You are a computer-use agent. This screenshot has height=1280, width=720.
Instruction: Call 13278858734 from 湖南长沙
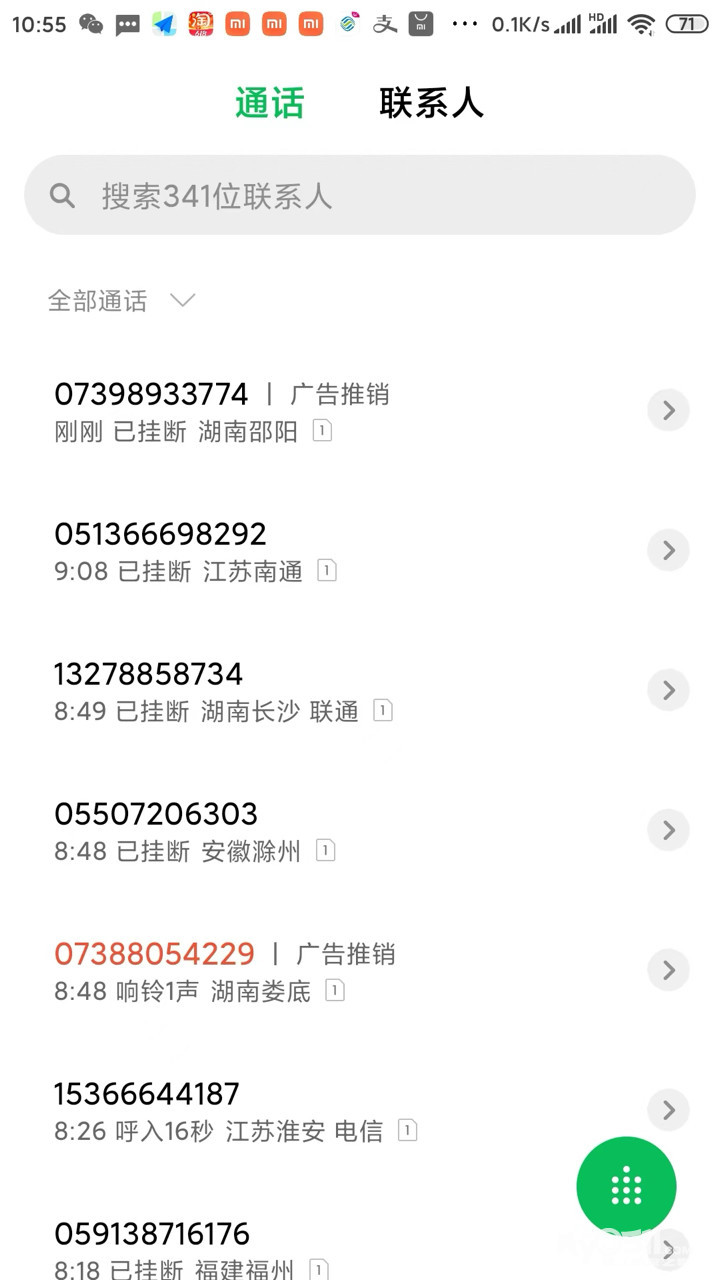pyautogui.click(x=300, y=691)
